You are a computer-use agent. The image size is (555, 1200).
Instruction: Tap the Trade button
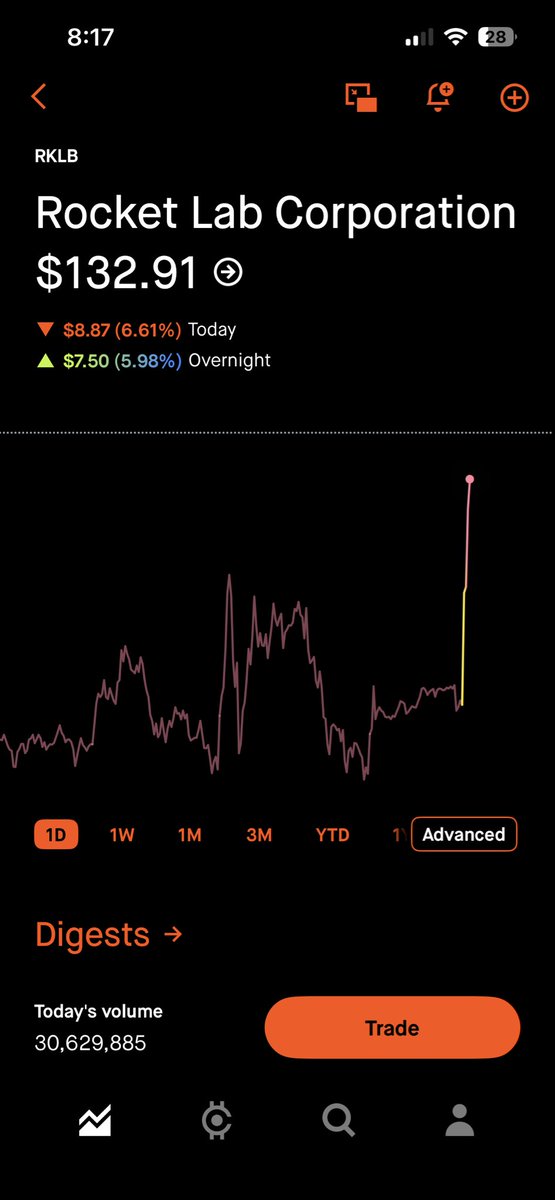click(392, 1028)
